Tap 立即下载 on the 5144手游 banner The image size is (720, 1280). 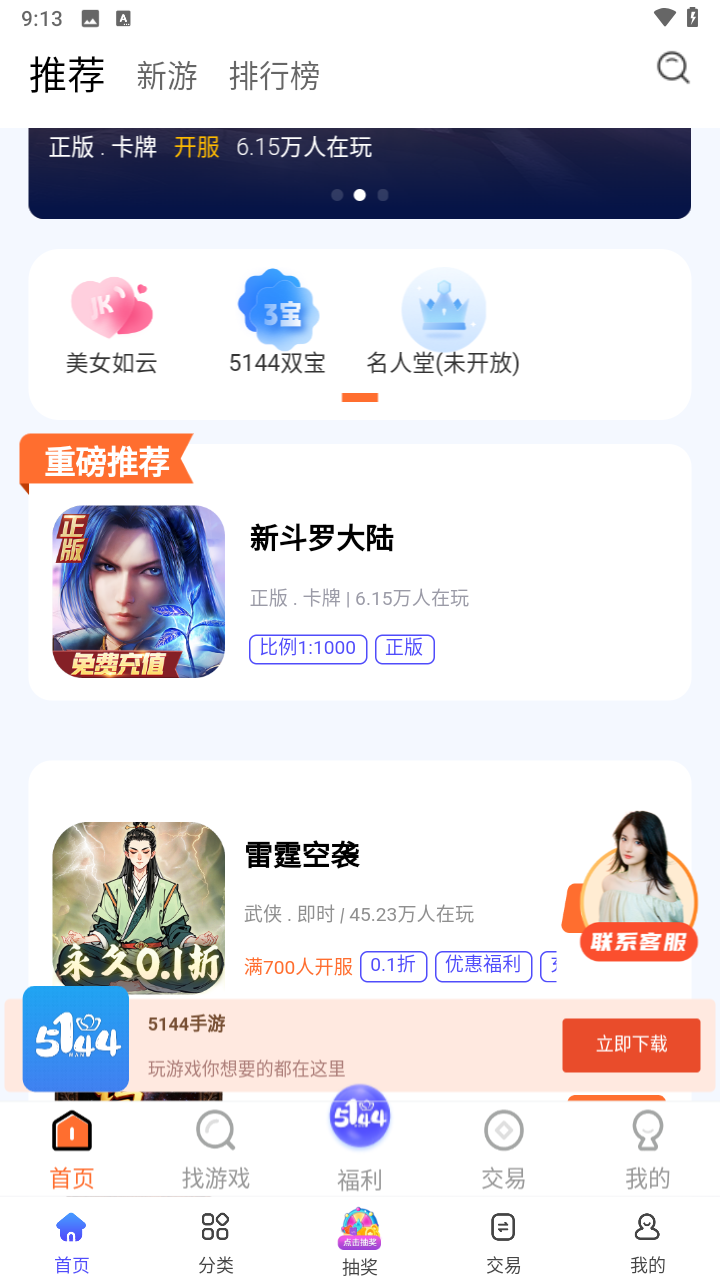(631, 1045)
